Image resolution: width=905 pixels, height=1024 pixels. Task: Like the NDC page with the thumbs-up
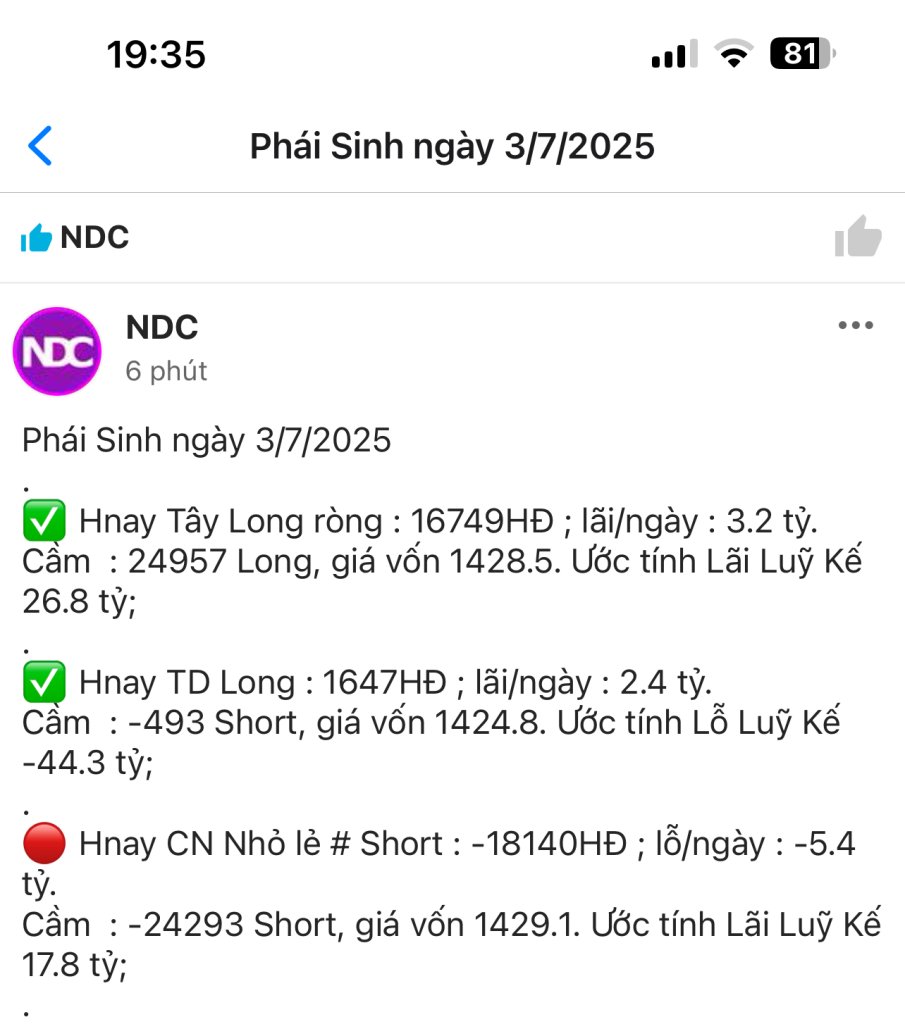[857, 238]
